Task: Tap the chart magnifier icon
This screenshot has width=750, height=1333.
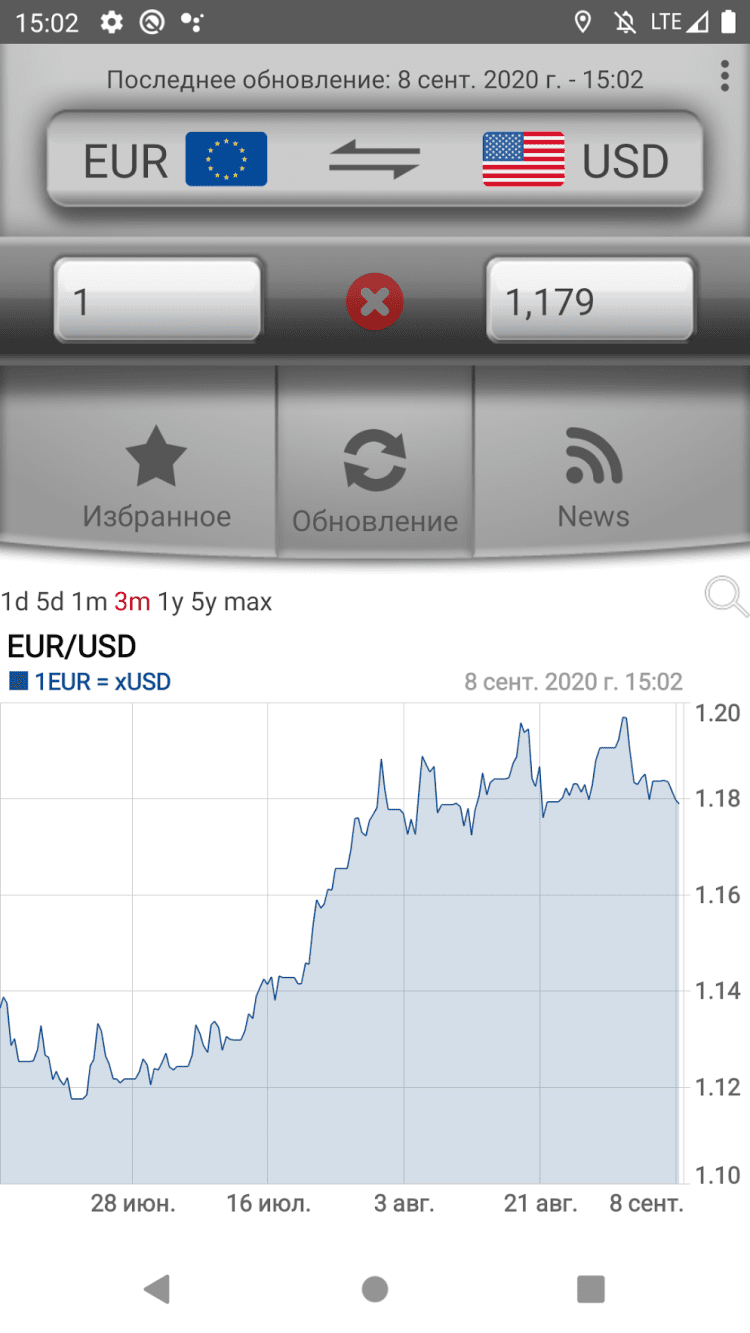Action: coord(725,598)
